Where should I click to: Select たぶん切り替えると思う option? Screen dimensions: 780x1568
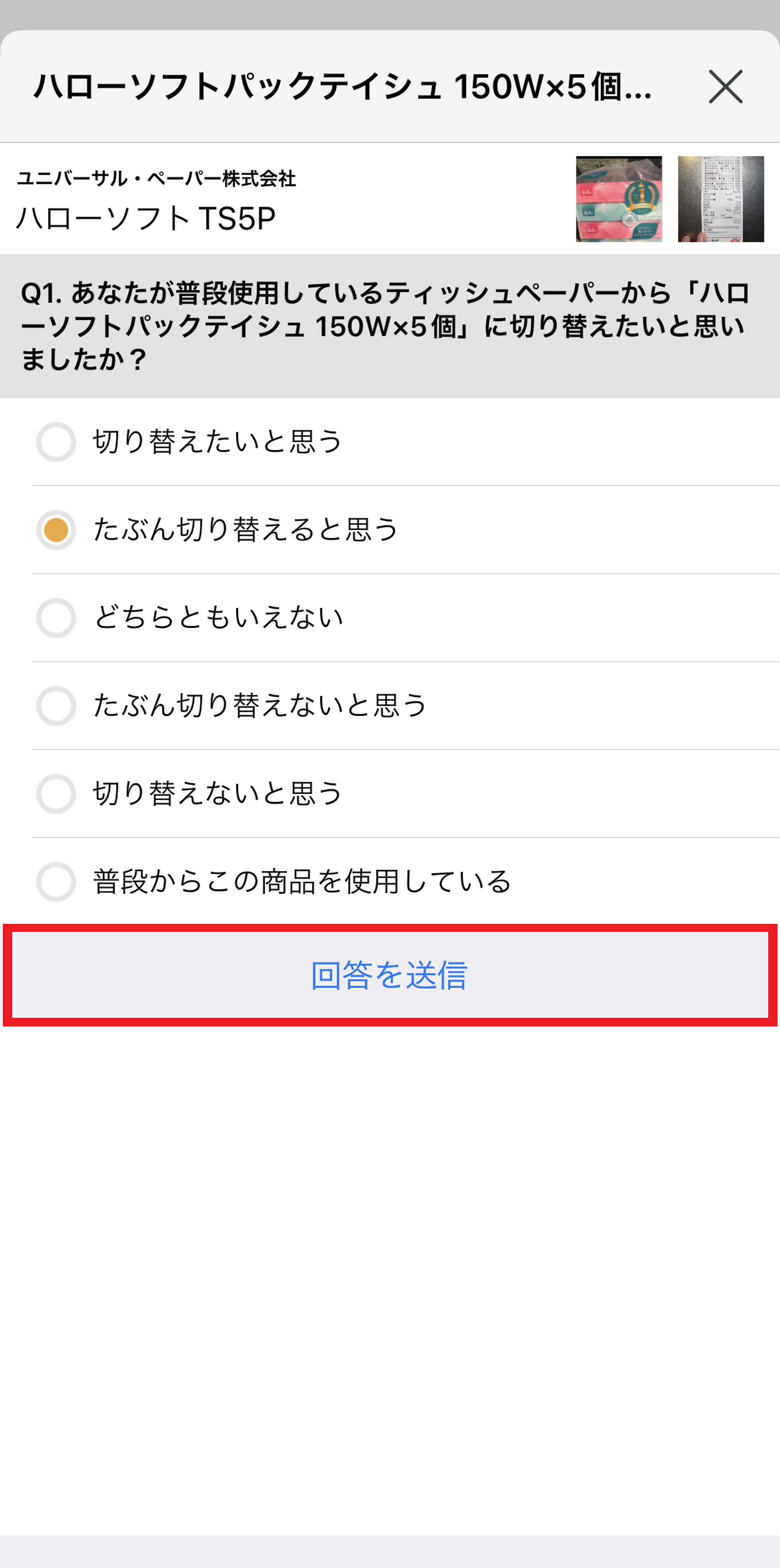(56, 529)
